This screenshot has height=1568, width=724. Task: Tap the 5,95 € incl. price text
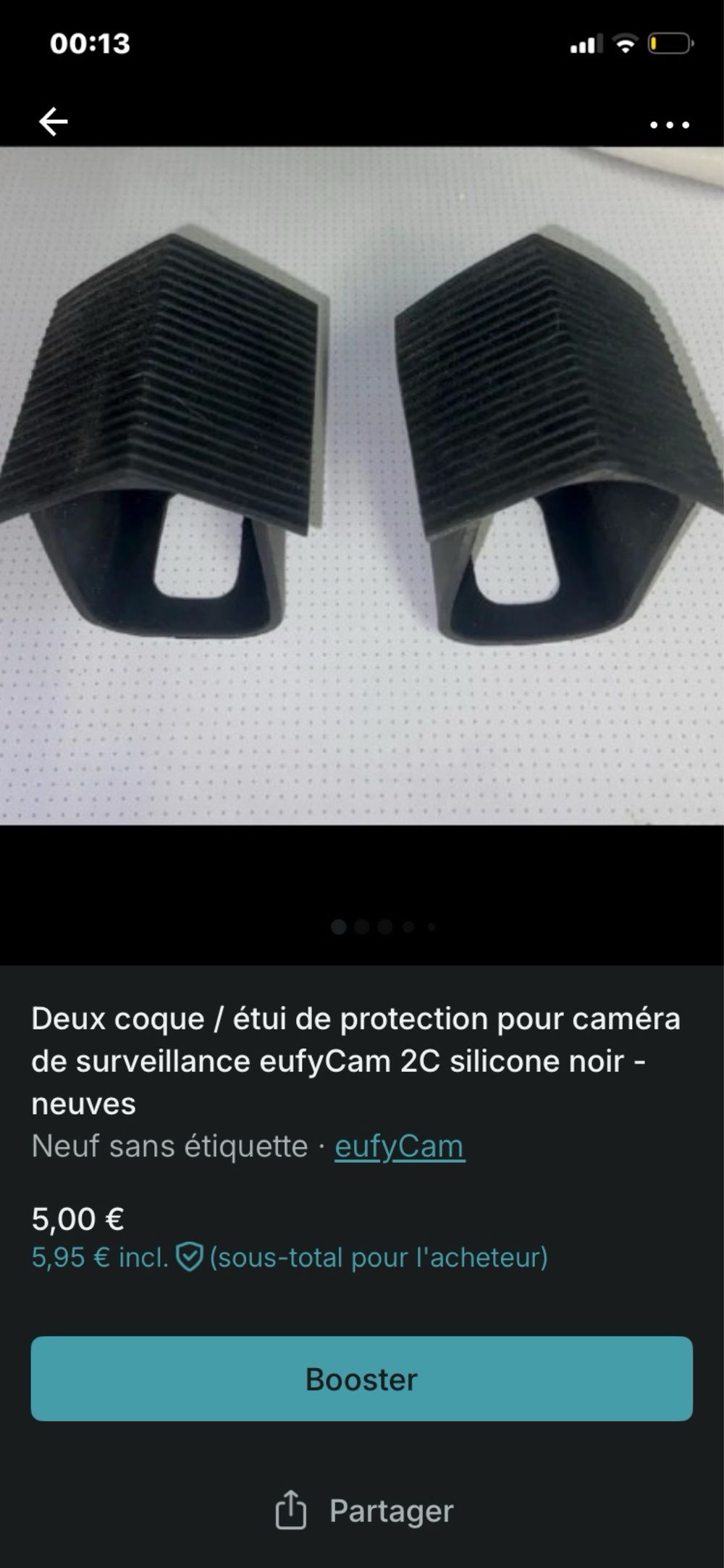(x=101, y=1258)
